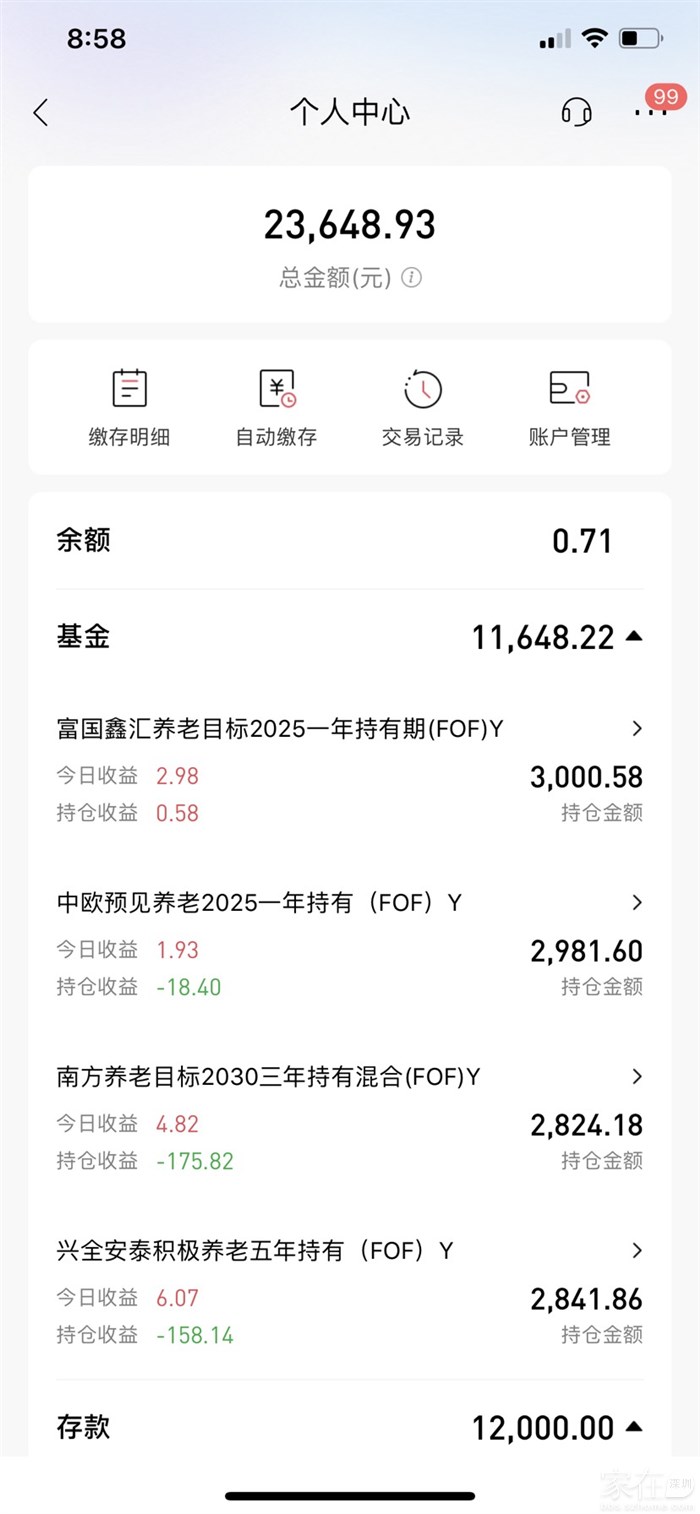View 交易记录
The height and width of the screenshot is (1514, 700).
(x=422, y=407)
